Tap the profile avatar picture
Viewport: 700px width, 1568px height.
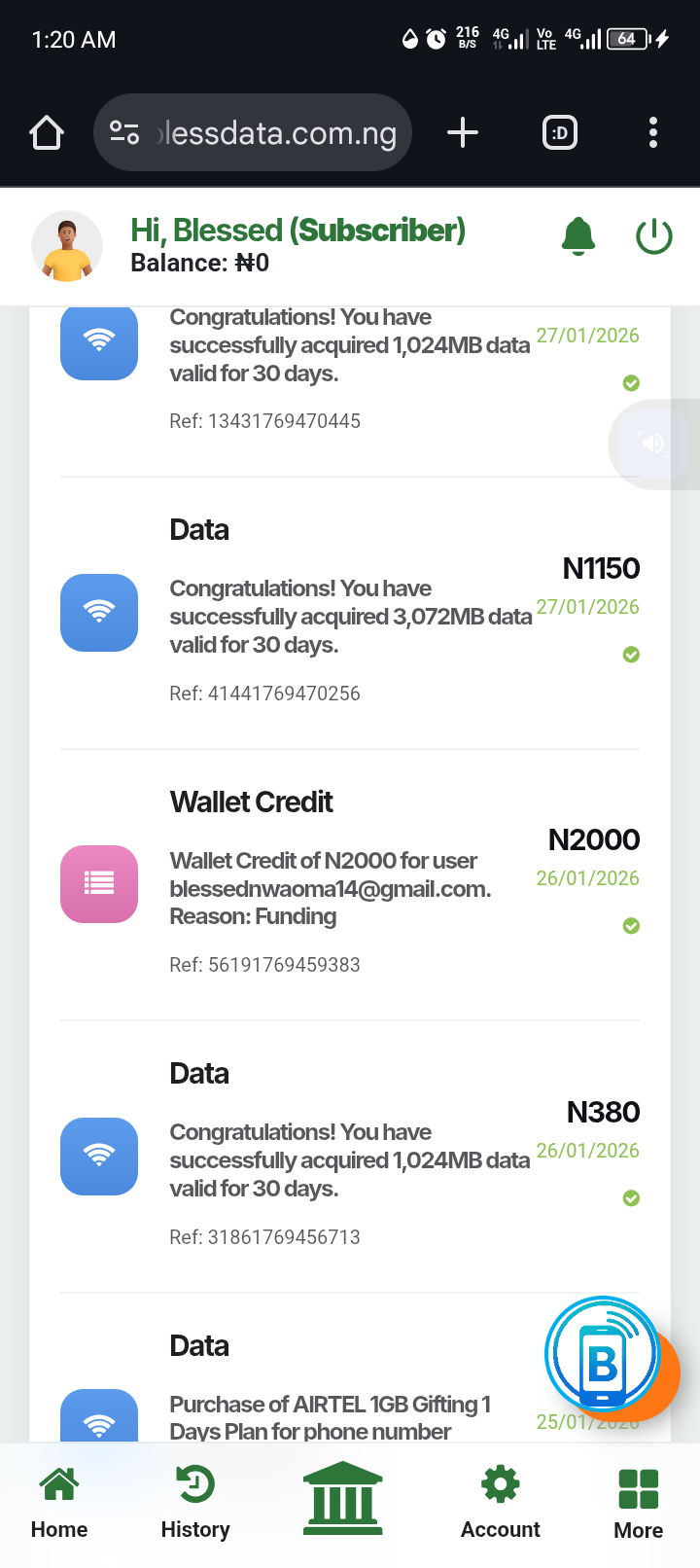click(x=66, y=246)
